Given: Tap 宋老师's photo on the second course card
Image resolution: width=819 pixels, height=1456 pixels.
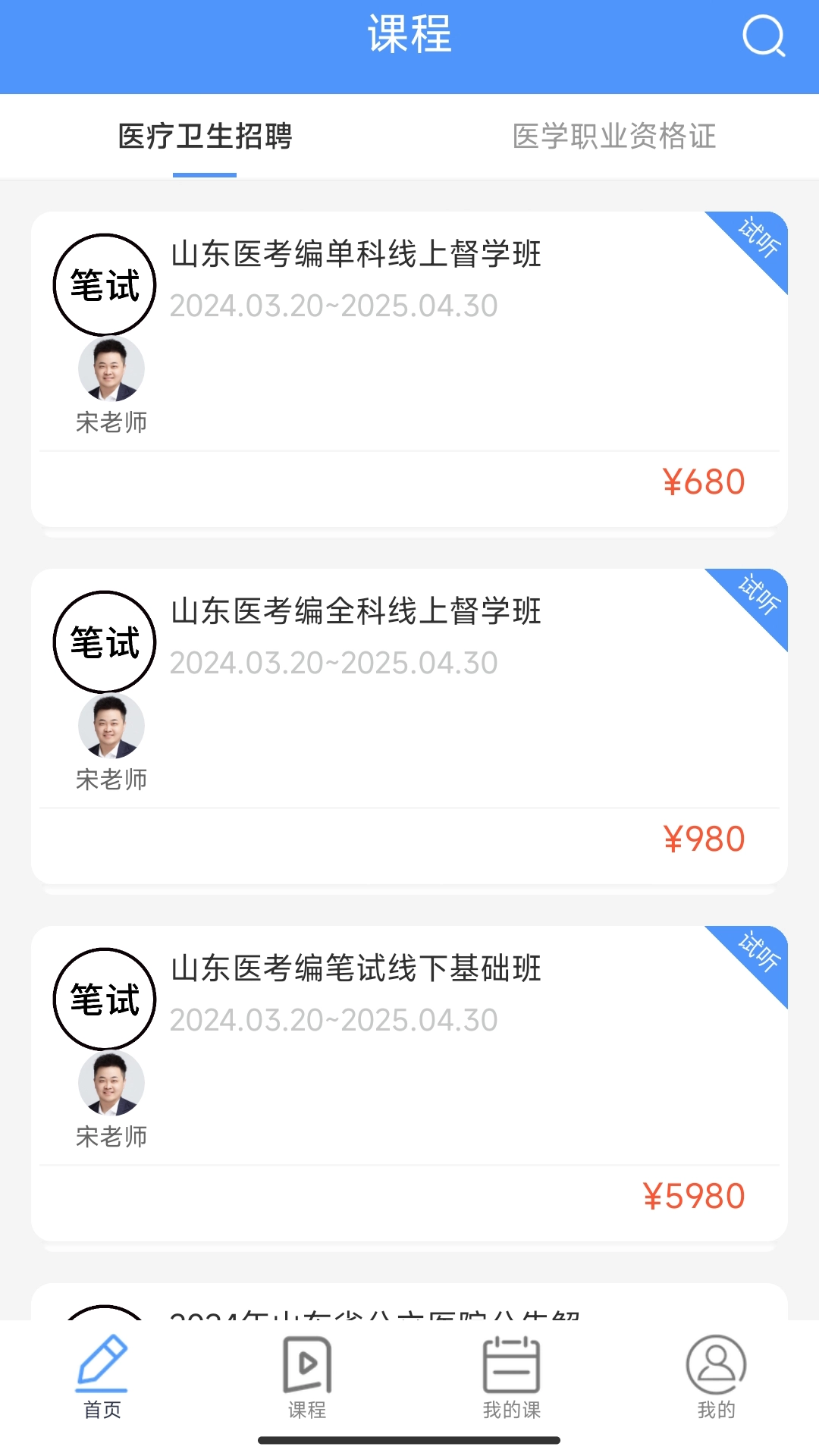Looking at the screenshot, I should (111, 726).
